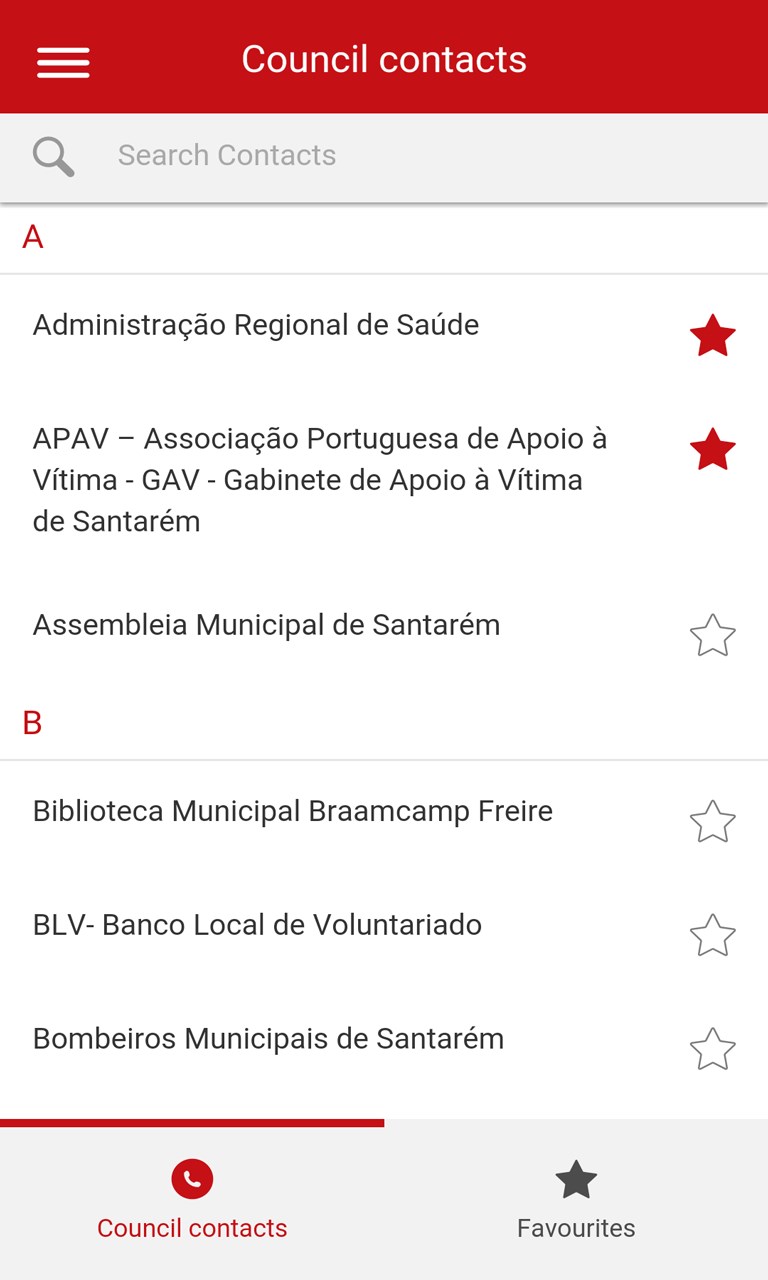Open Assembleia Municipal de Santarém contact

(x=266, y=625)
